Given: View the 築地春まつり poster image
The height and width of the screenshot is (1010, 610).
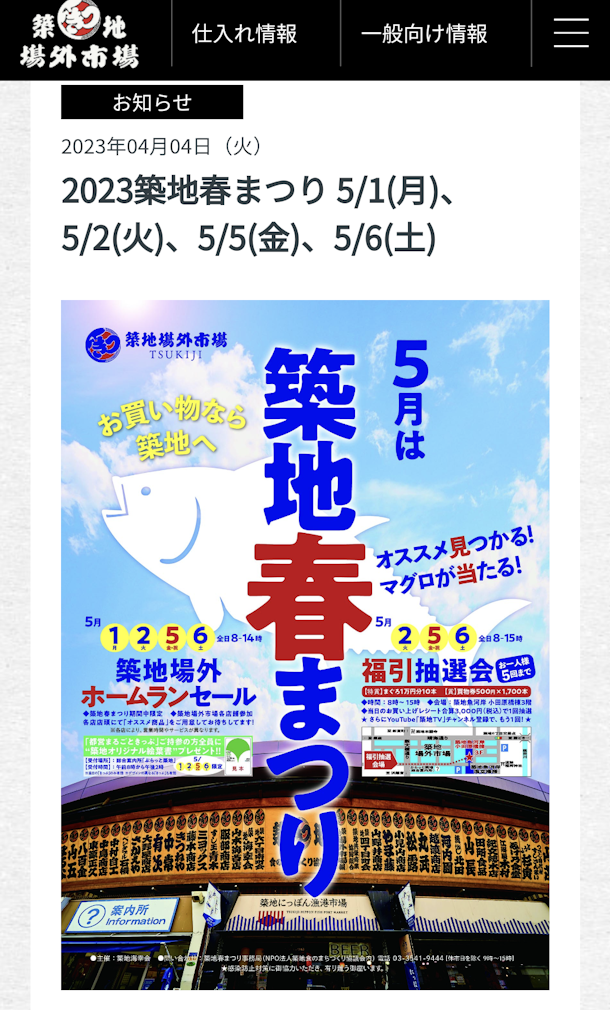Looking at the screenshot, I should tap(305, 644).
